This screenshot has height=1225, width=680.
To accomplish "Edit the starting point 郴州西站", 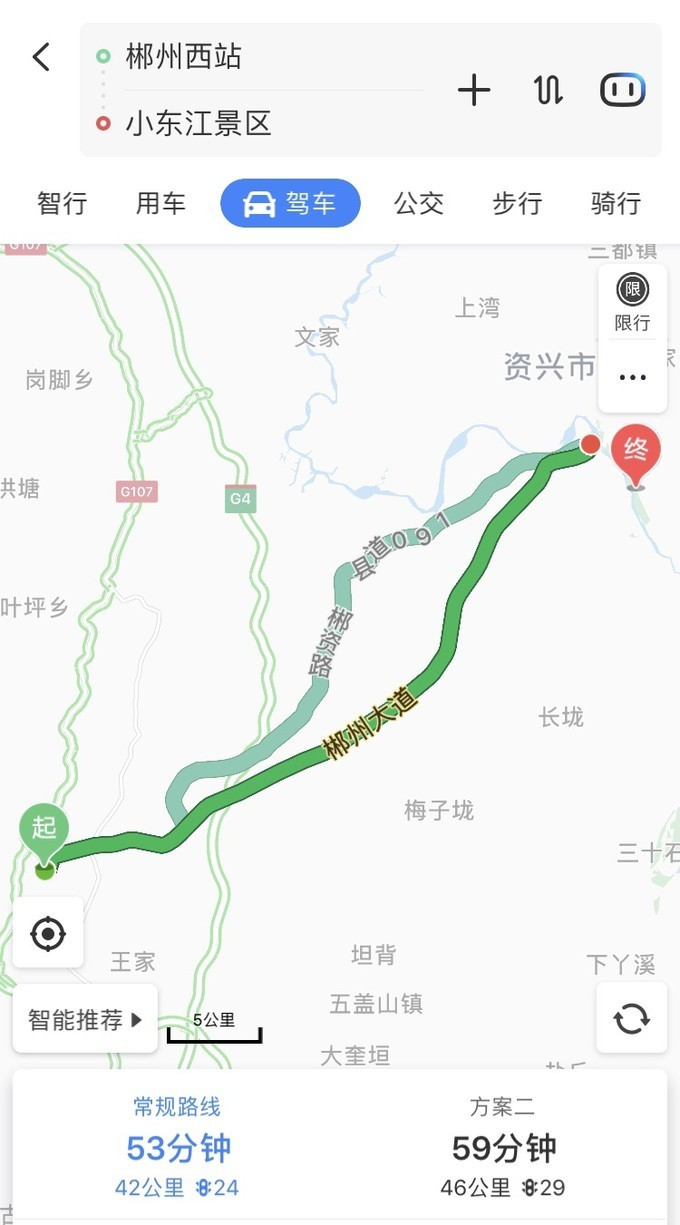I will click(183, 57).
